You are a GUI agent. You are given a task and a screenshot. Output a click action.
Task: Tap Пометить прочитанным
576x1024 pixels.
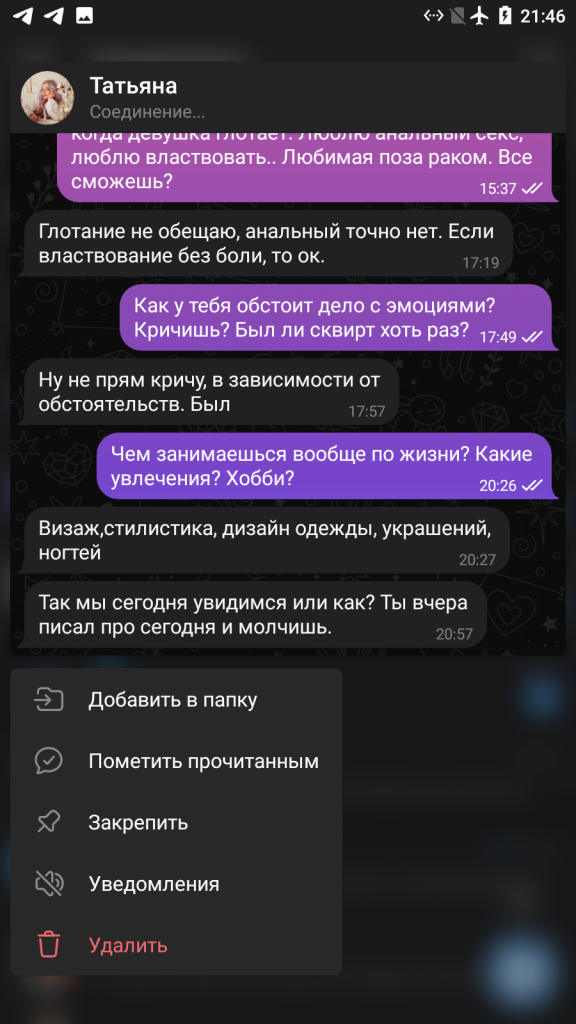(176, 761)
